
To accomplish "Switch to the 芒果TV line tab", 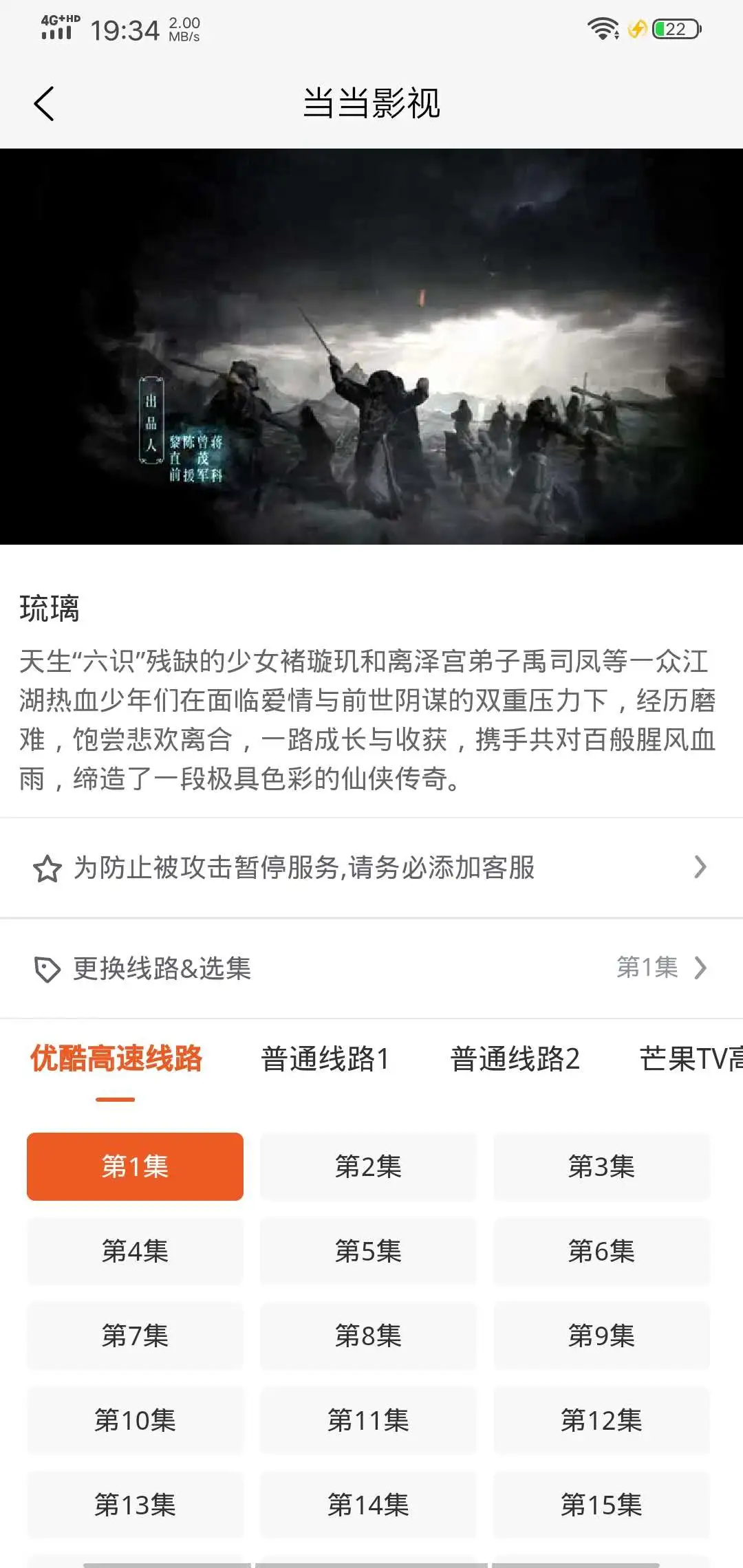I will 690,1058.
